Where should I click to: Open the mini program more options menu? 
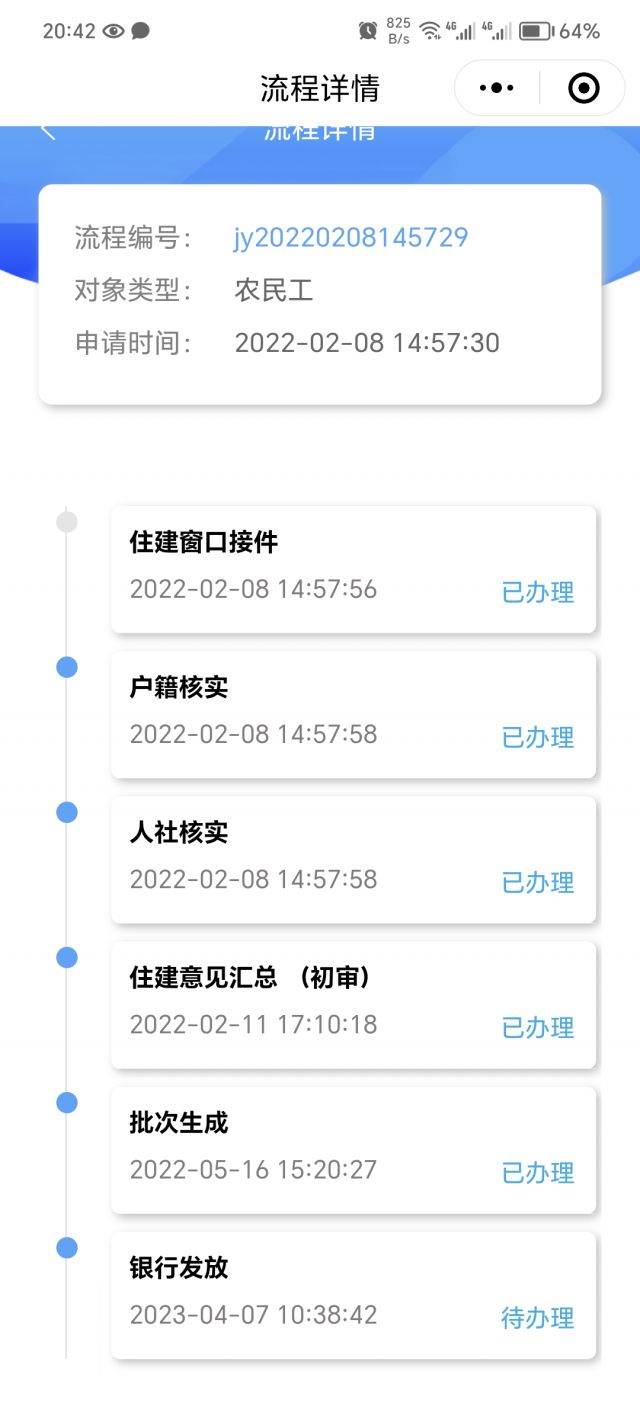pos(497,88)
